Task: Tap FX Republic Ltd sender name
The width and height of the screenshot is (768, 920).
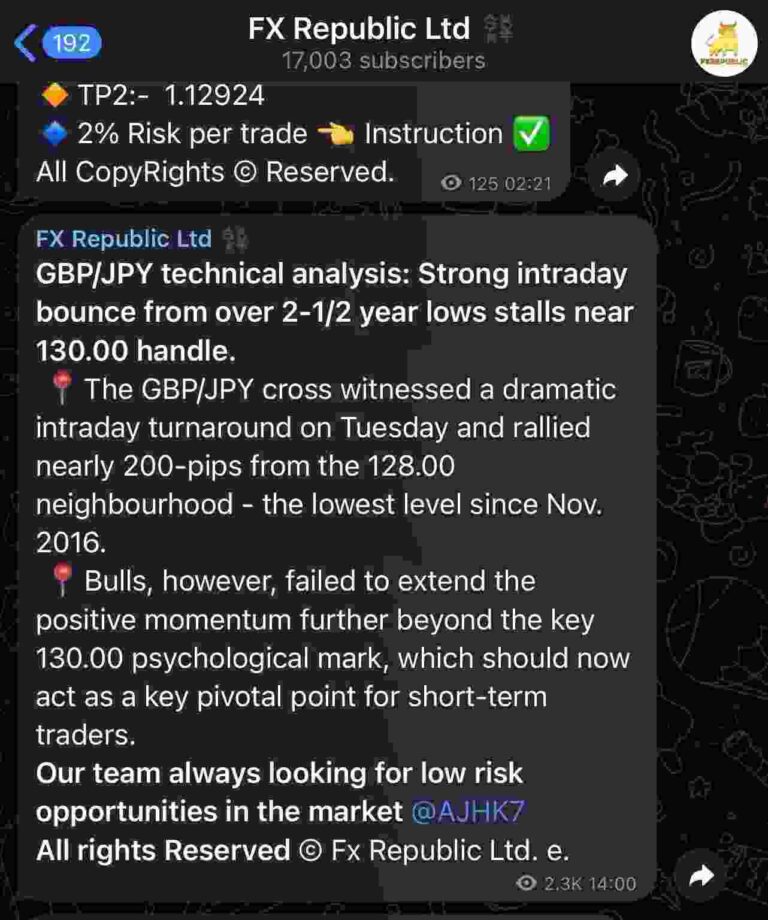Action: coord(123,239)
